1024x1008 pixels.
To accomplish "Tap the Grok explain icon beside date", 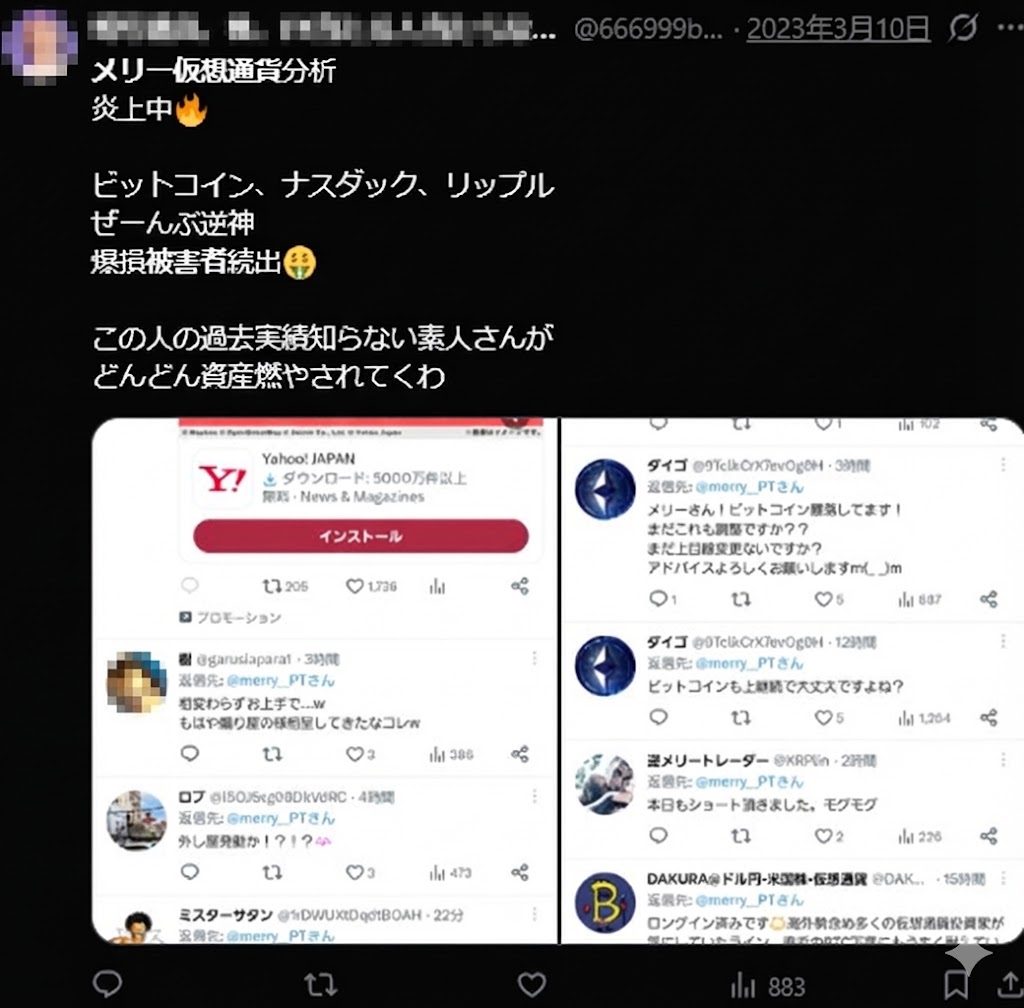I will point(962,29).
